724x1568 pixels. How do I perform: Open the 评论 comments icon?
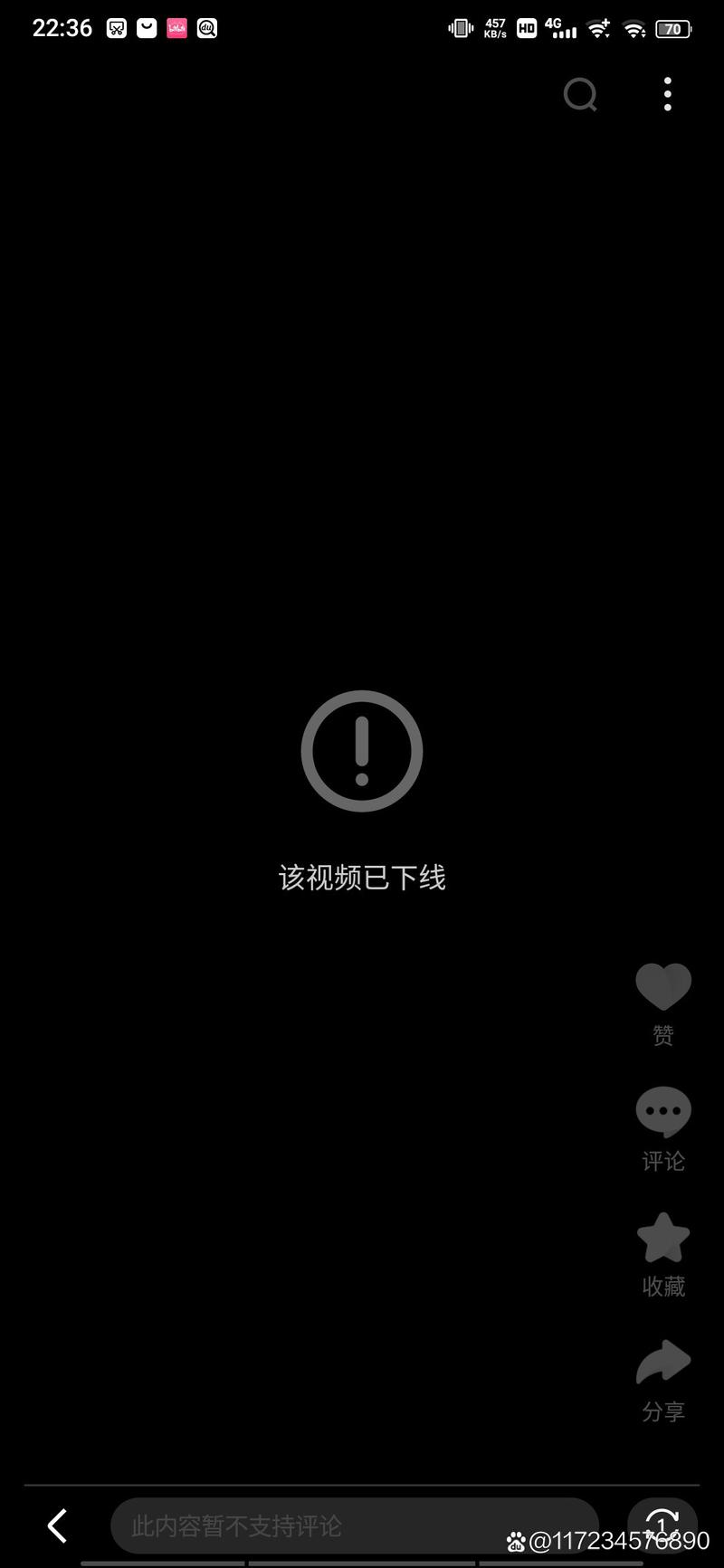click(x=663, y=1113)
